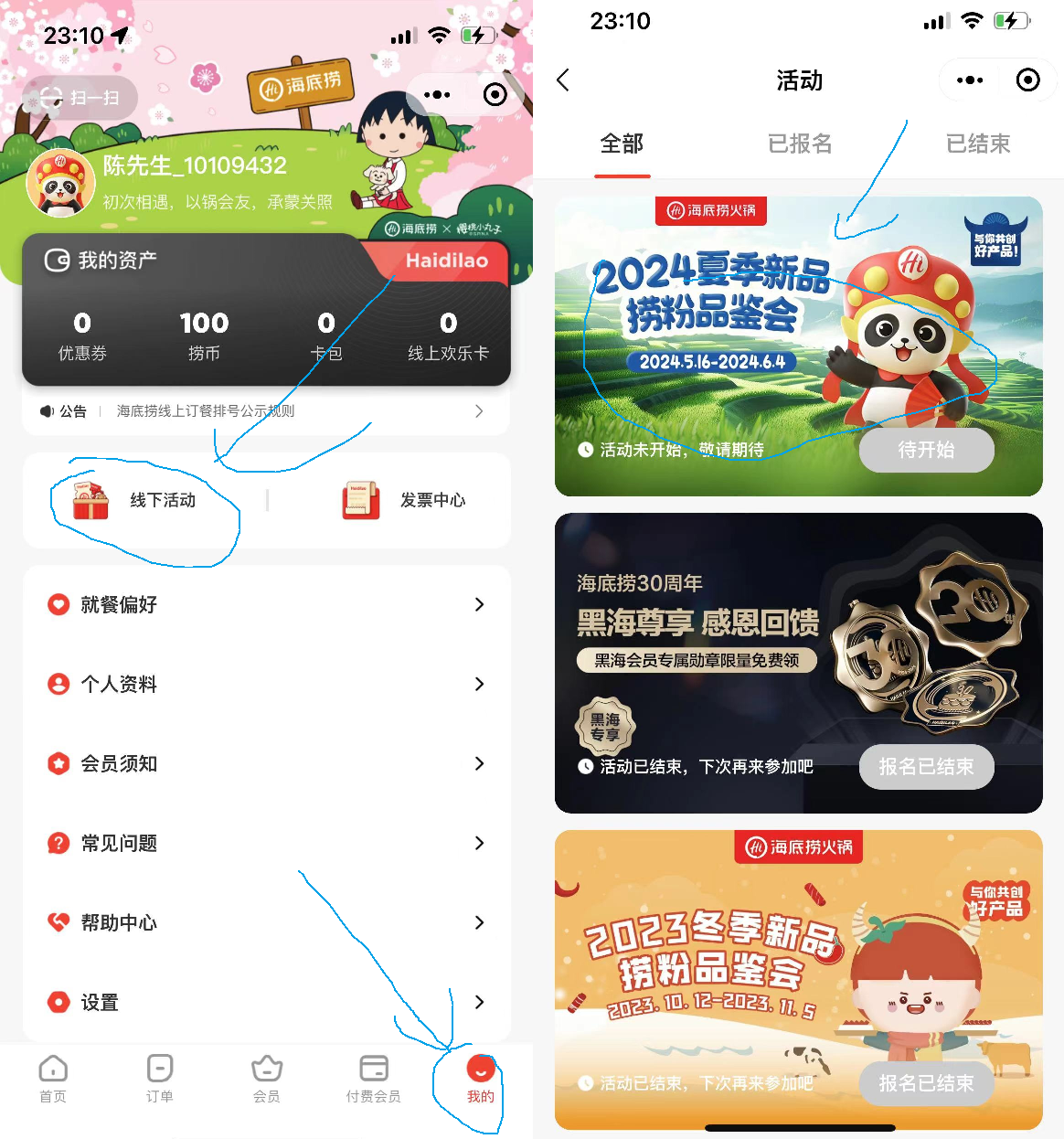This screenshot has width=1064, height=1139.
Task: Go back from the 活动 page
Action: (563, 80)
